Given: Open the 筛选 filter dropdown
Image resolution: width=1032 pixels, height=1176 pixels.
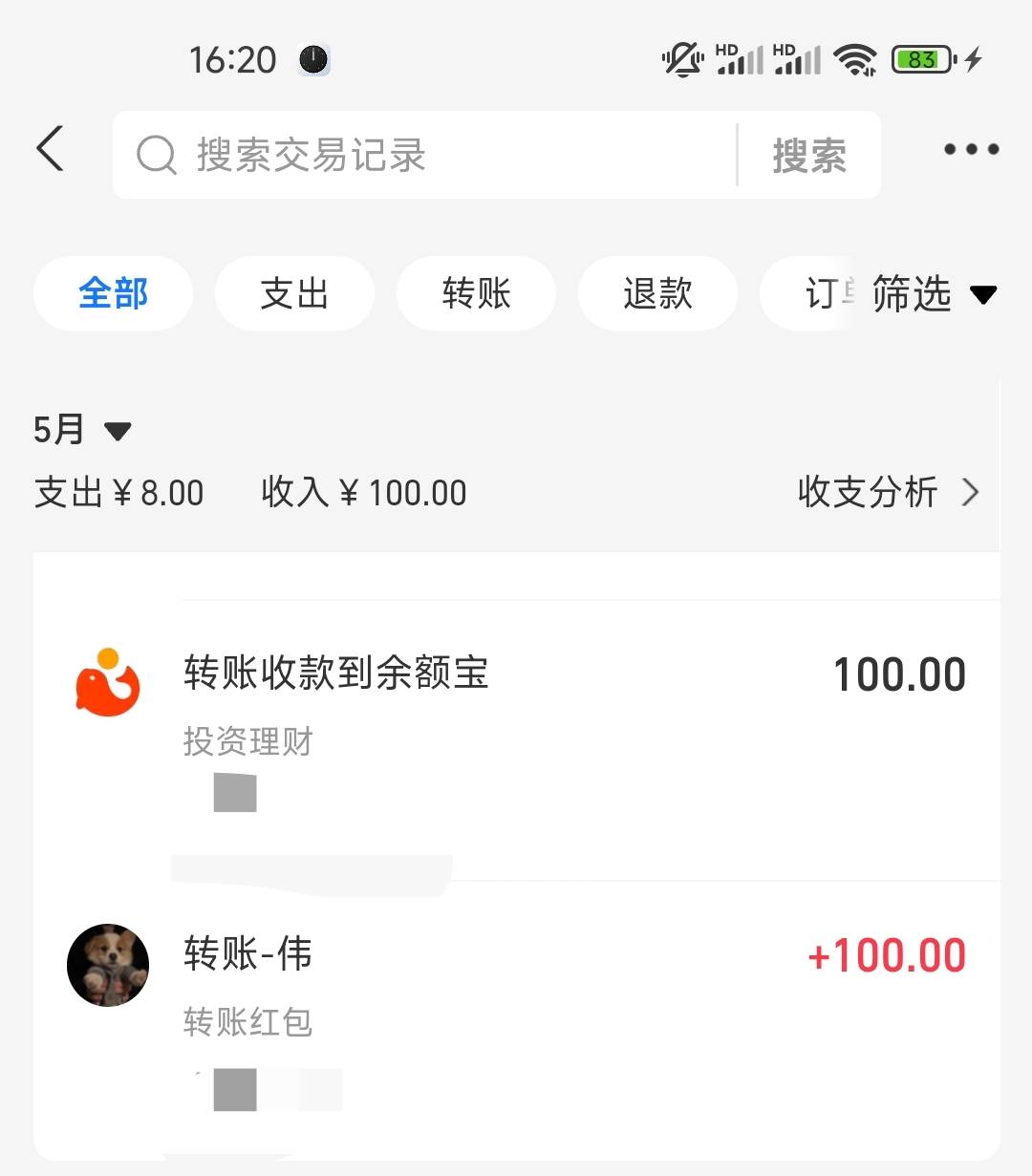Looking at the screenshot, I should (x=934, y=293).
